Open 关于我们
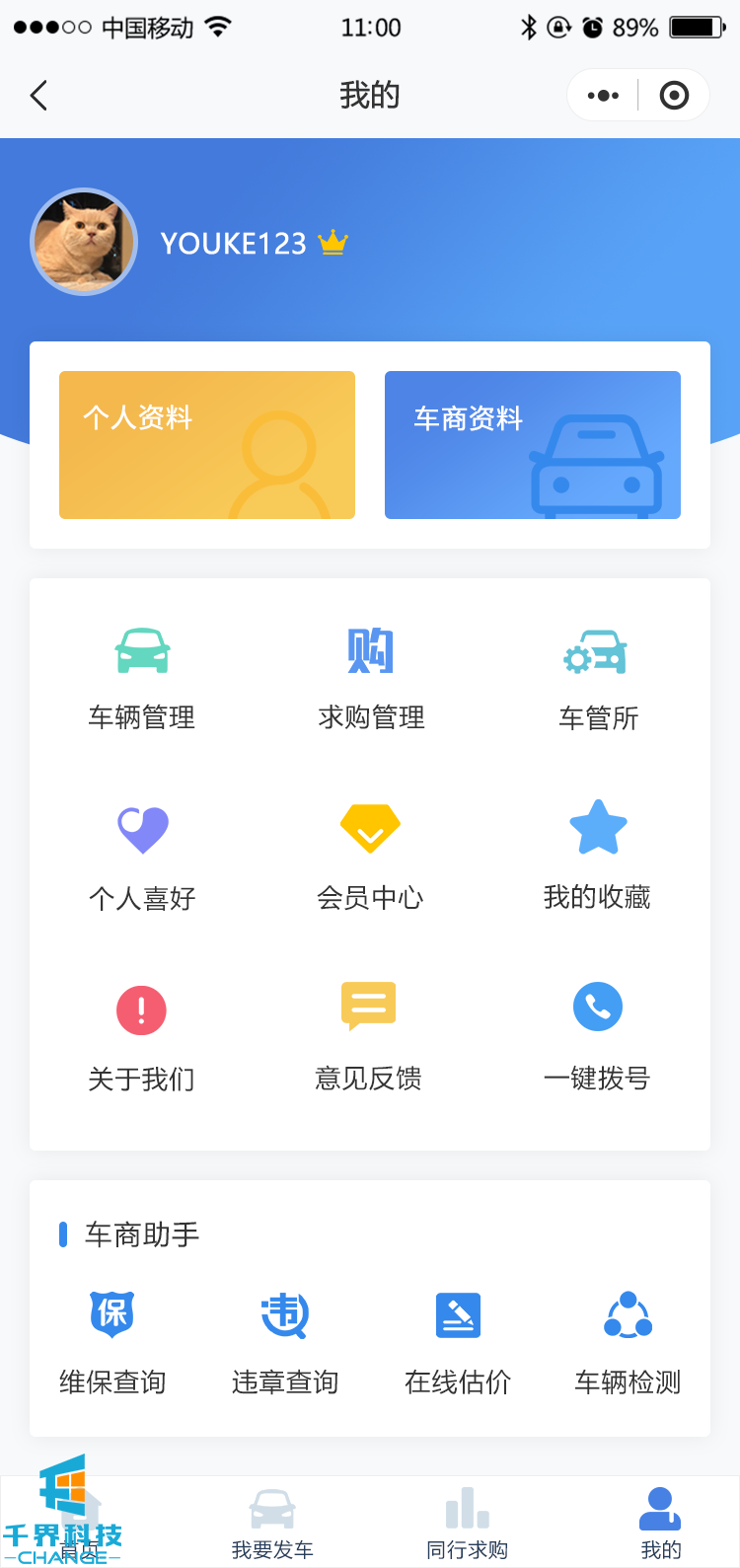This screenshot has width=740, height=1568. pyautogui.click(x=141, y=1036)
